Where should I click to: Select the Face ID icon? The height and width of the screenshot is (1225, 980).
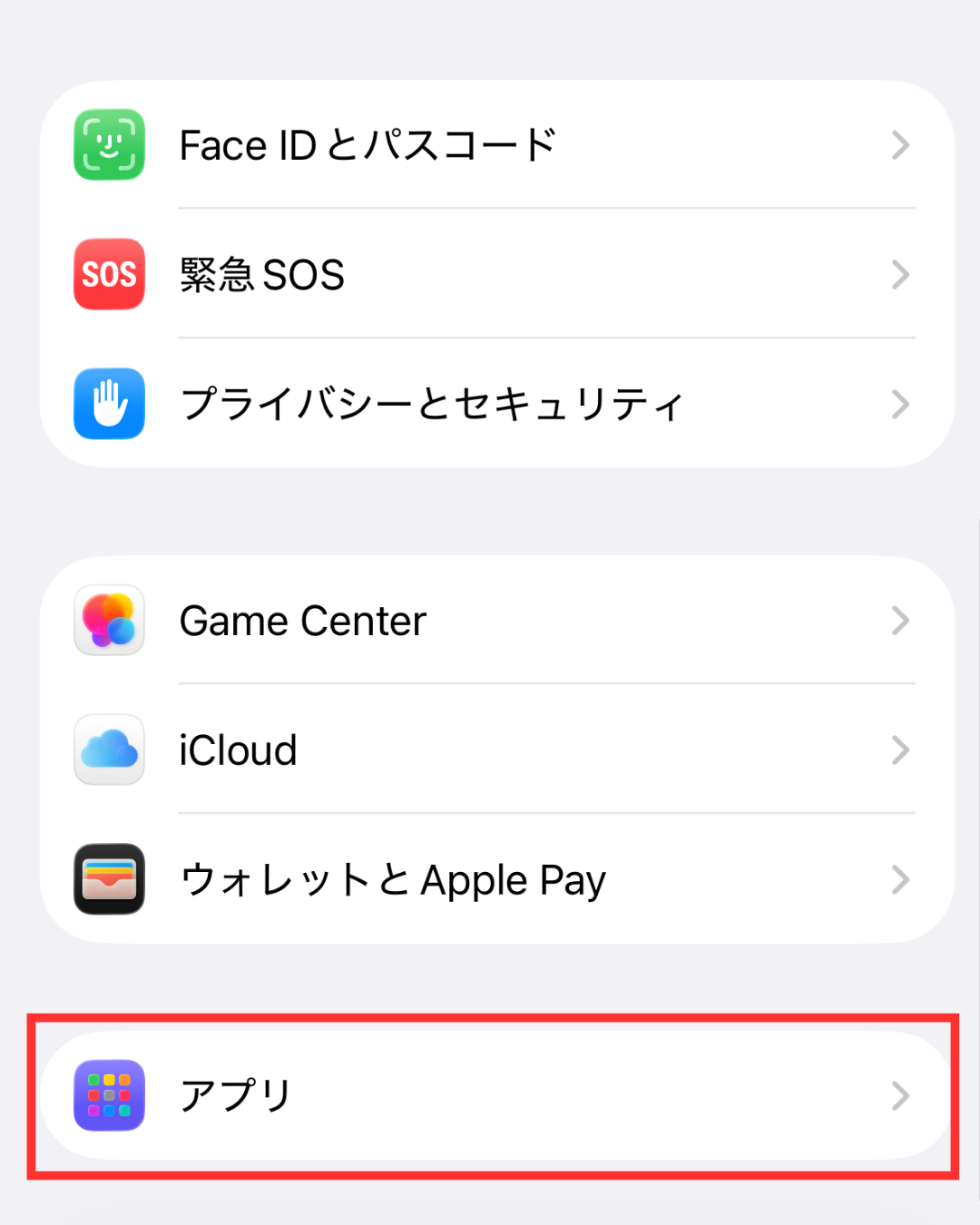click(109, 145)
